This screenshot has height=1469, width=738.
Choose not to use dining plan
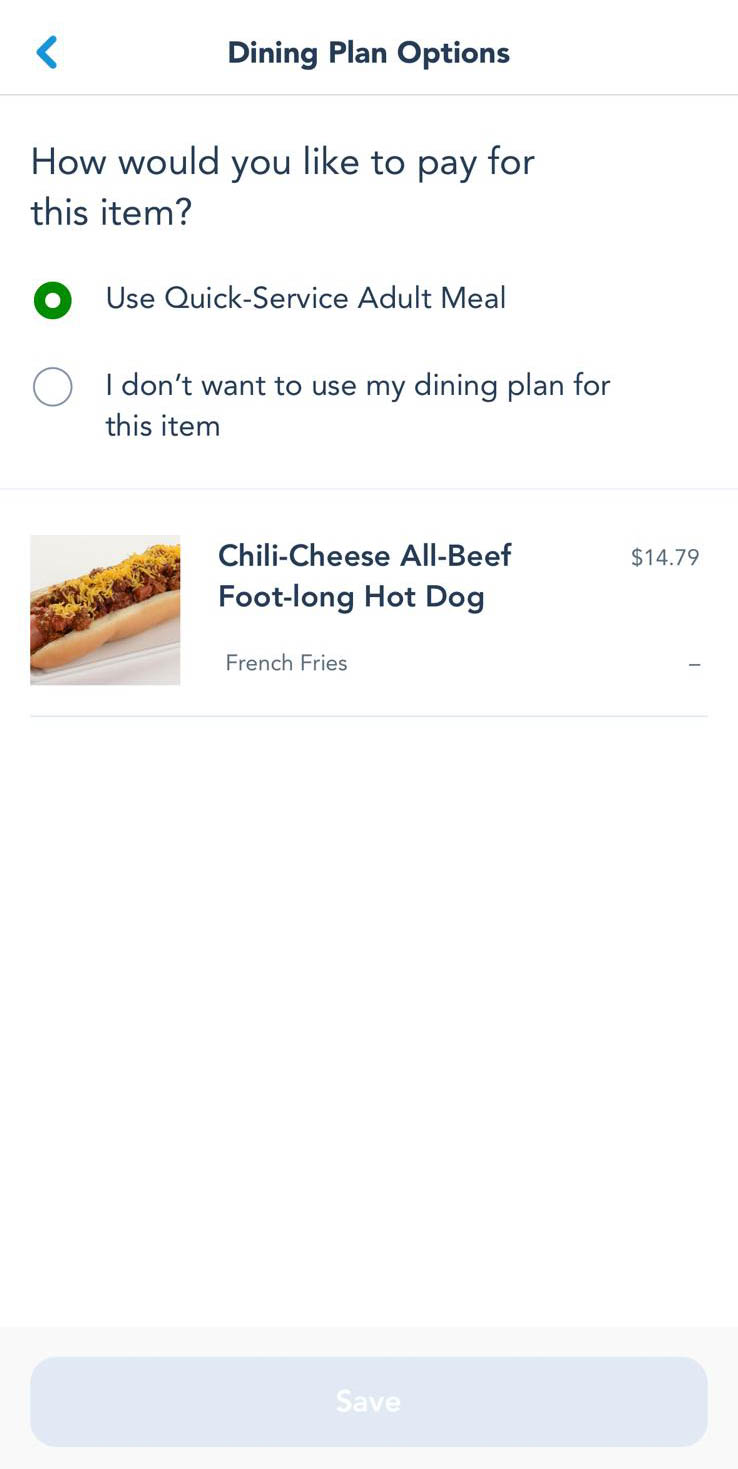click(x=53, y=387)
